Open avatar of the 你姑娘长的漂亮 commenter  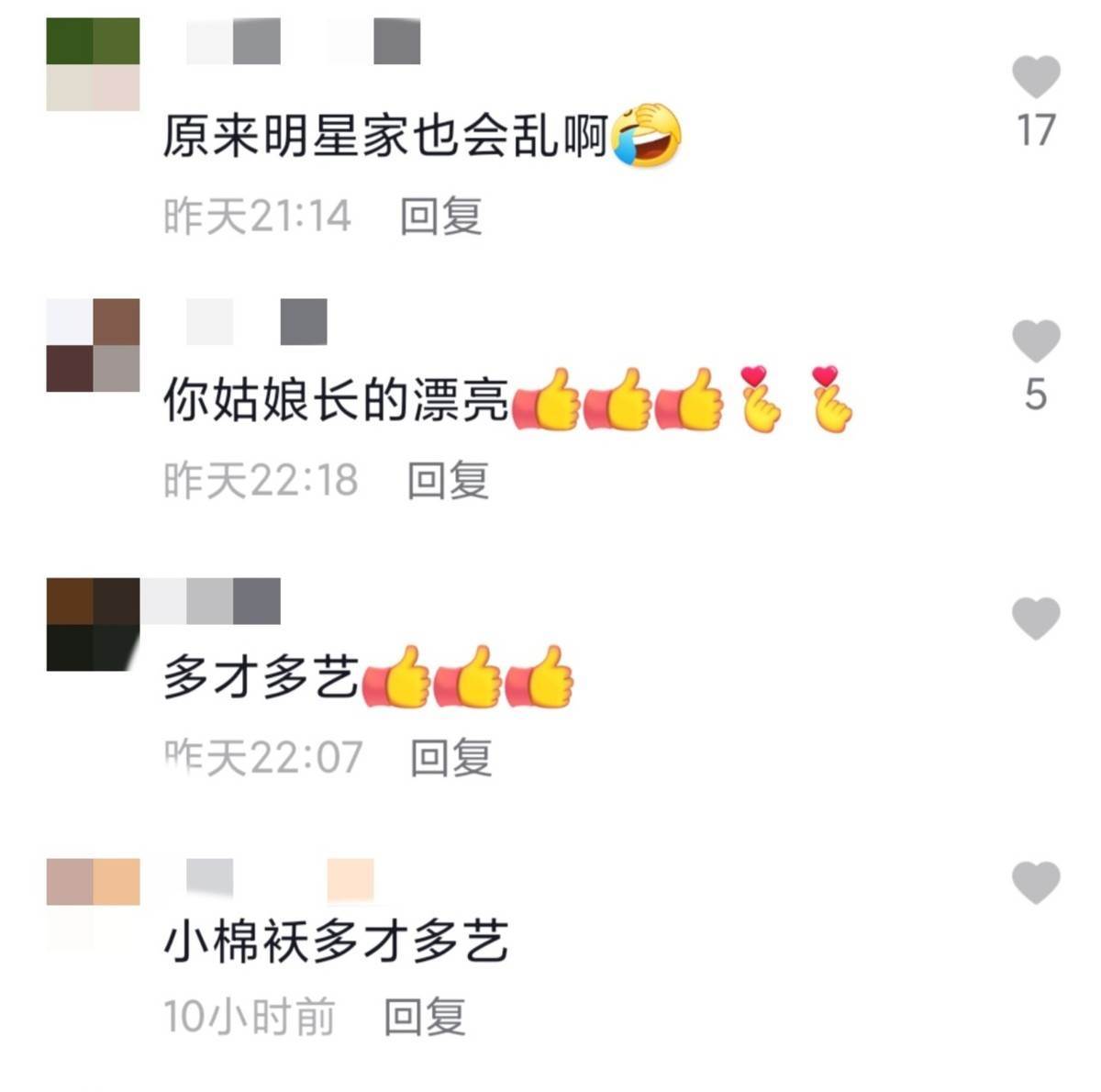(93, 345)
